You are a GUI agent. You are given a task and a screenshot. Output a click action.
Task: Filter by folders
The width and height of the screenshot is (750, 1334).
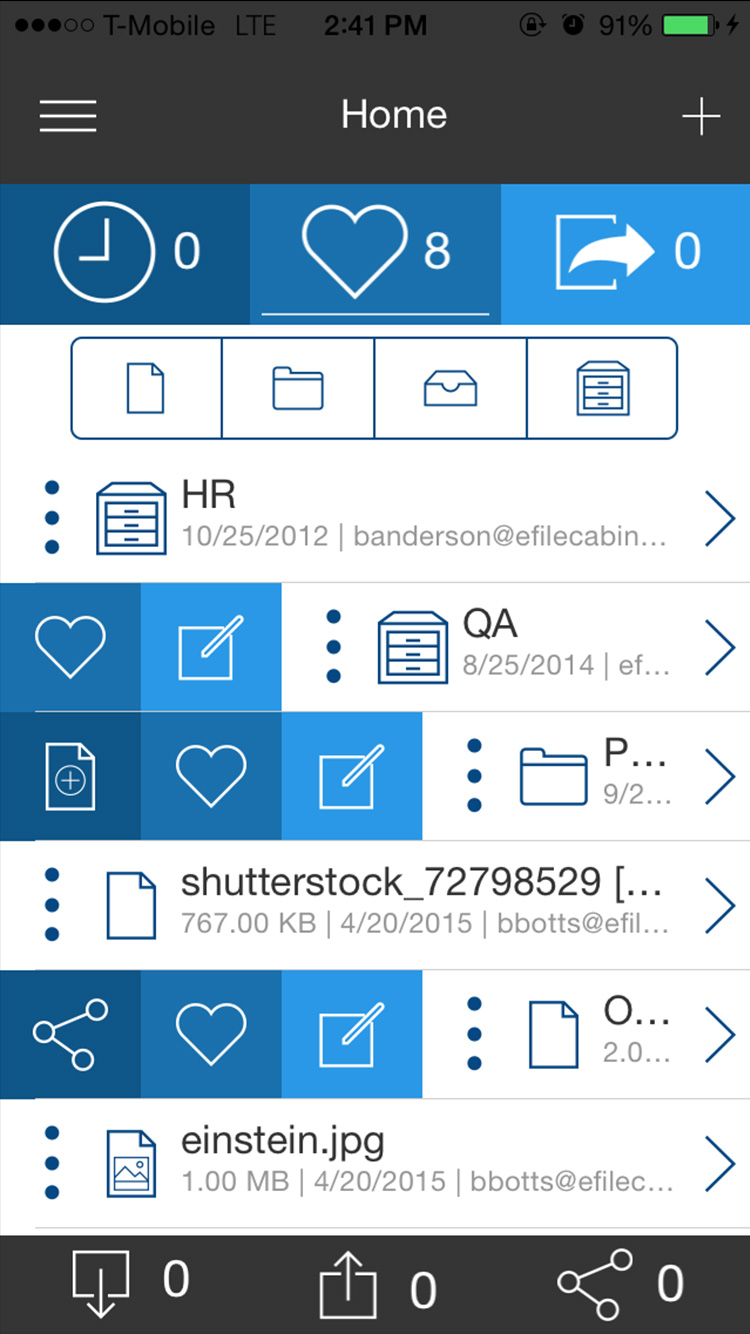tap(298, 388)
